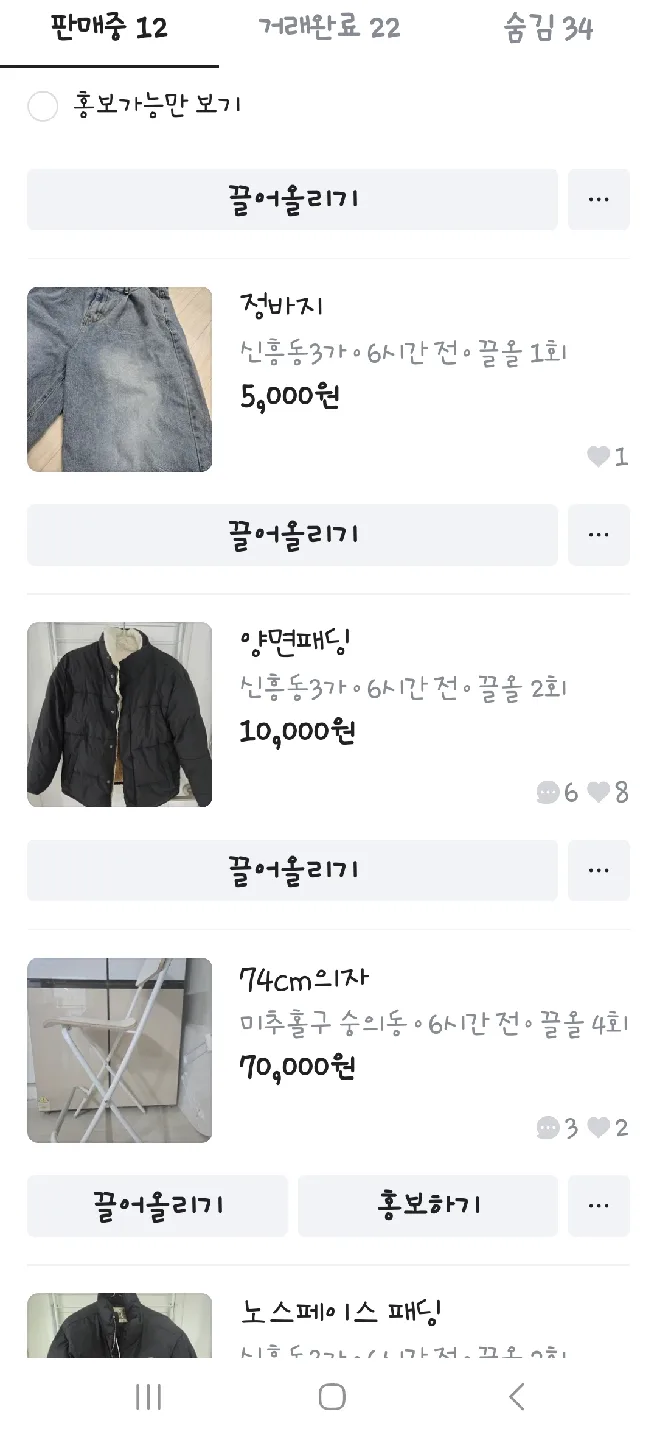Promote the 74cm의자 listing with 홍보하기
Screen dimensions: 657x1440
pos(428,1204)
